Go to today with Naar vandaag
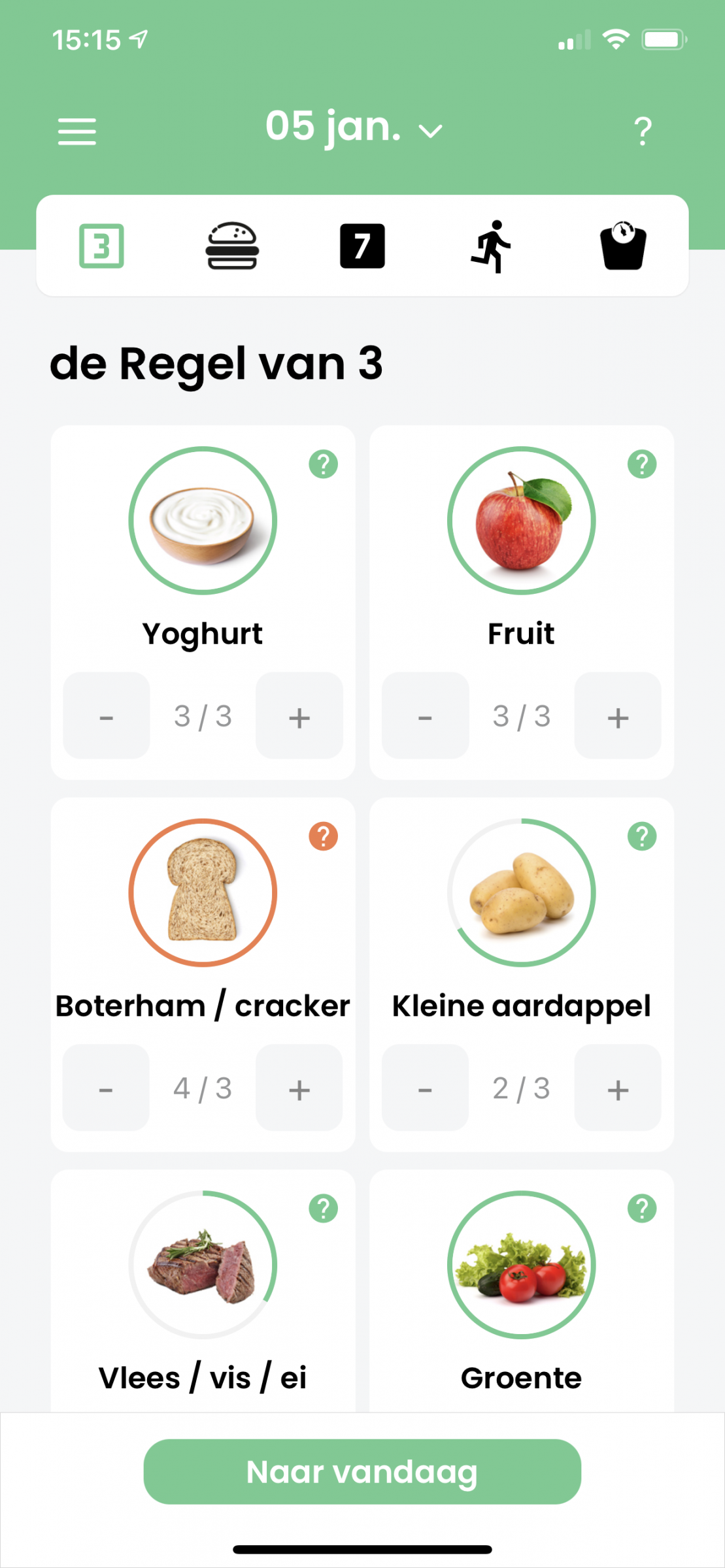This screenshot has height=1568, width=725. (362, 1472)
